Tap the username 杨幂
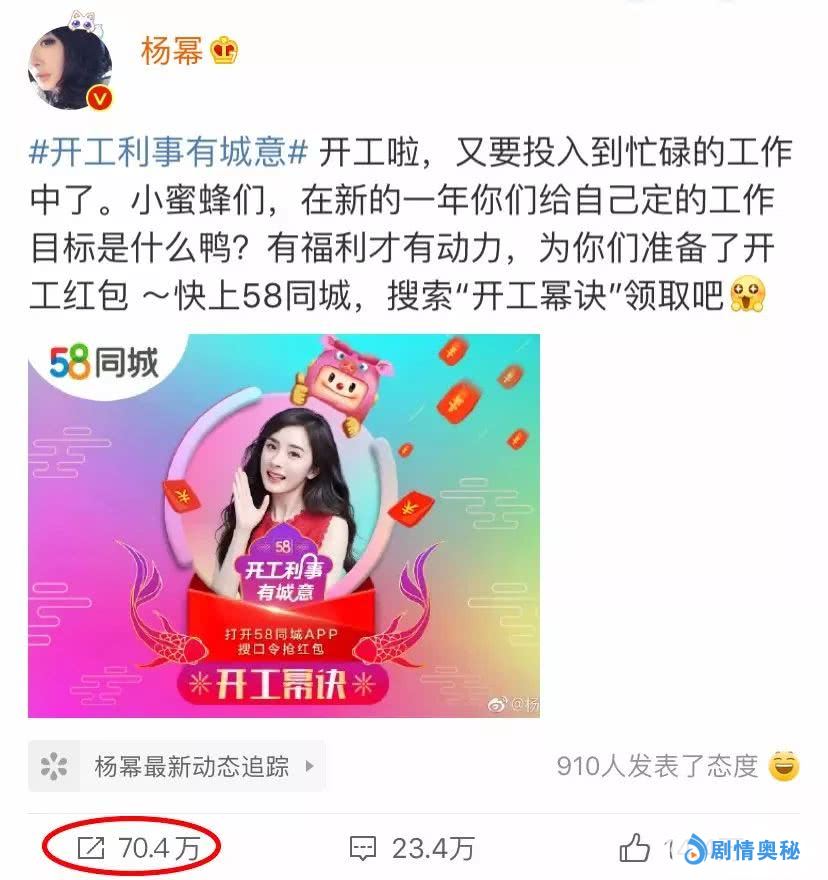 (172, 50)
